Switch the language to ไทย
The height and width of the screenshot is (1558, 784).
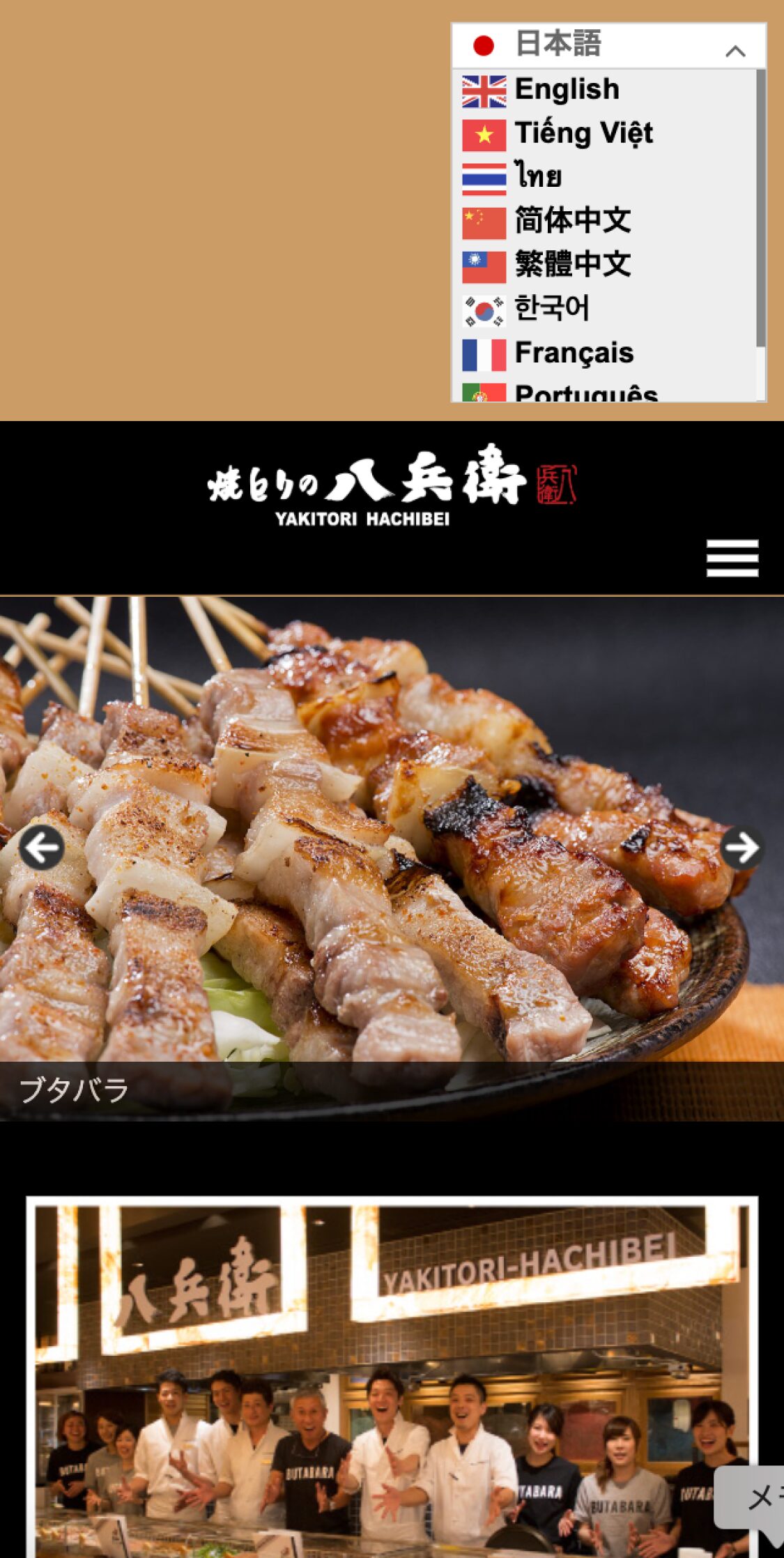pos(538,177)
